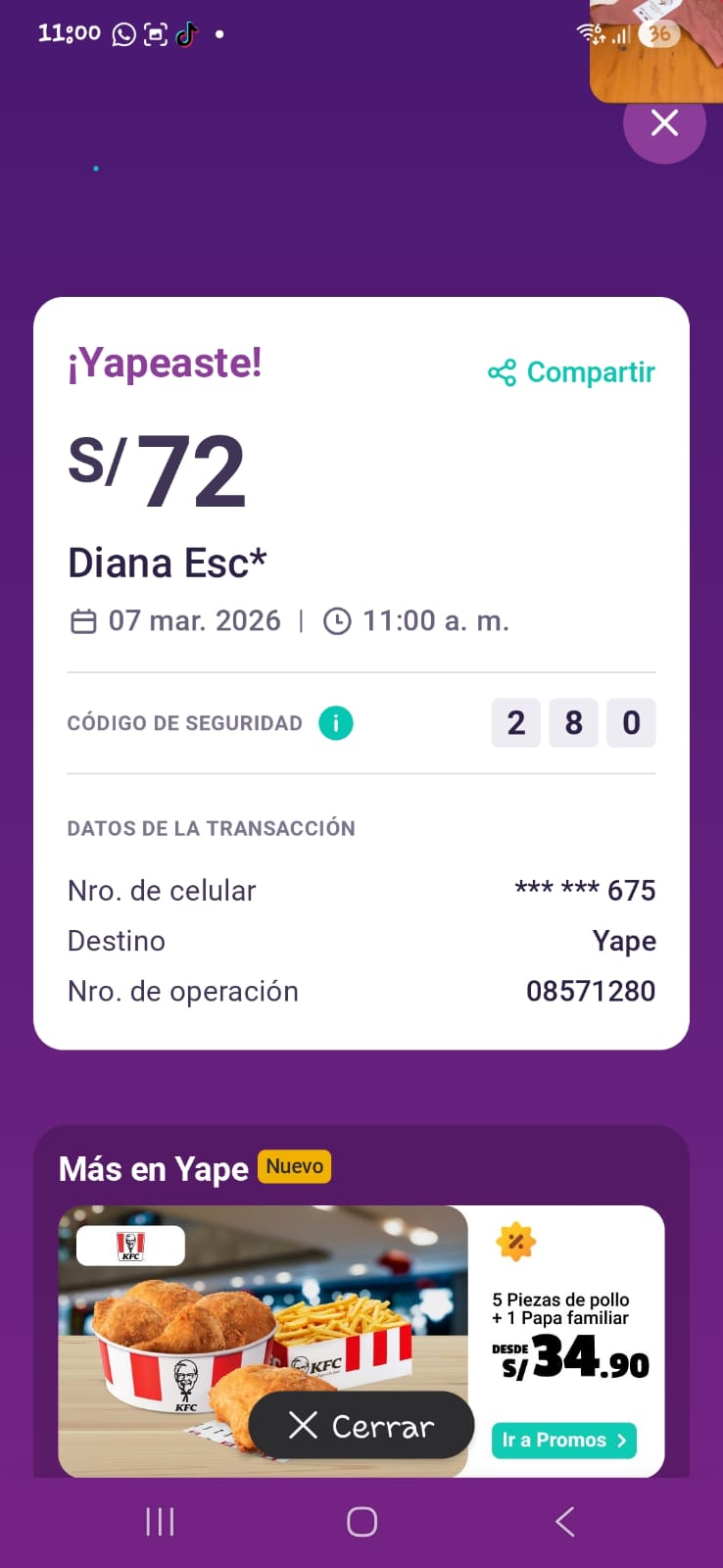
Task: Tap the Cerrar button
Action: (361, 1425)
